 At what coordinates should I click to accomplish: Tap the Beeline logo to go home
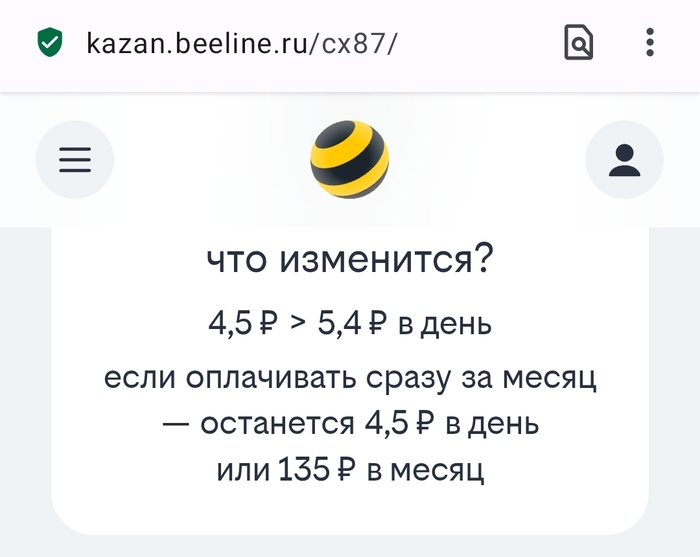click(349, 160)
